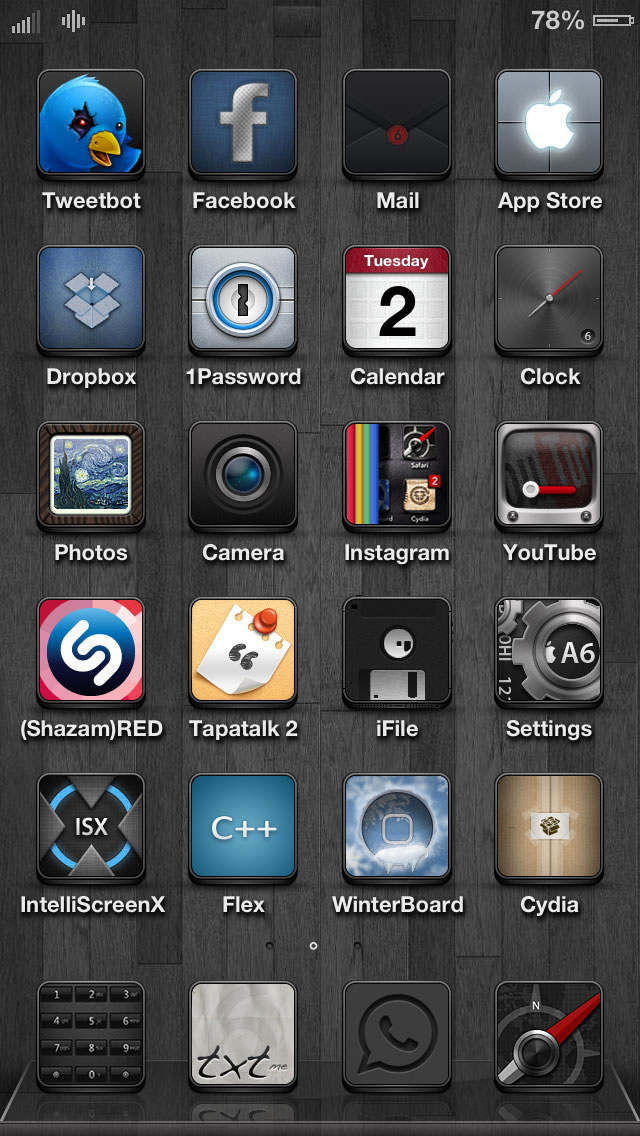Open WinterBoard

coord(396,828)
